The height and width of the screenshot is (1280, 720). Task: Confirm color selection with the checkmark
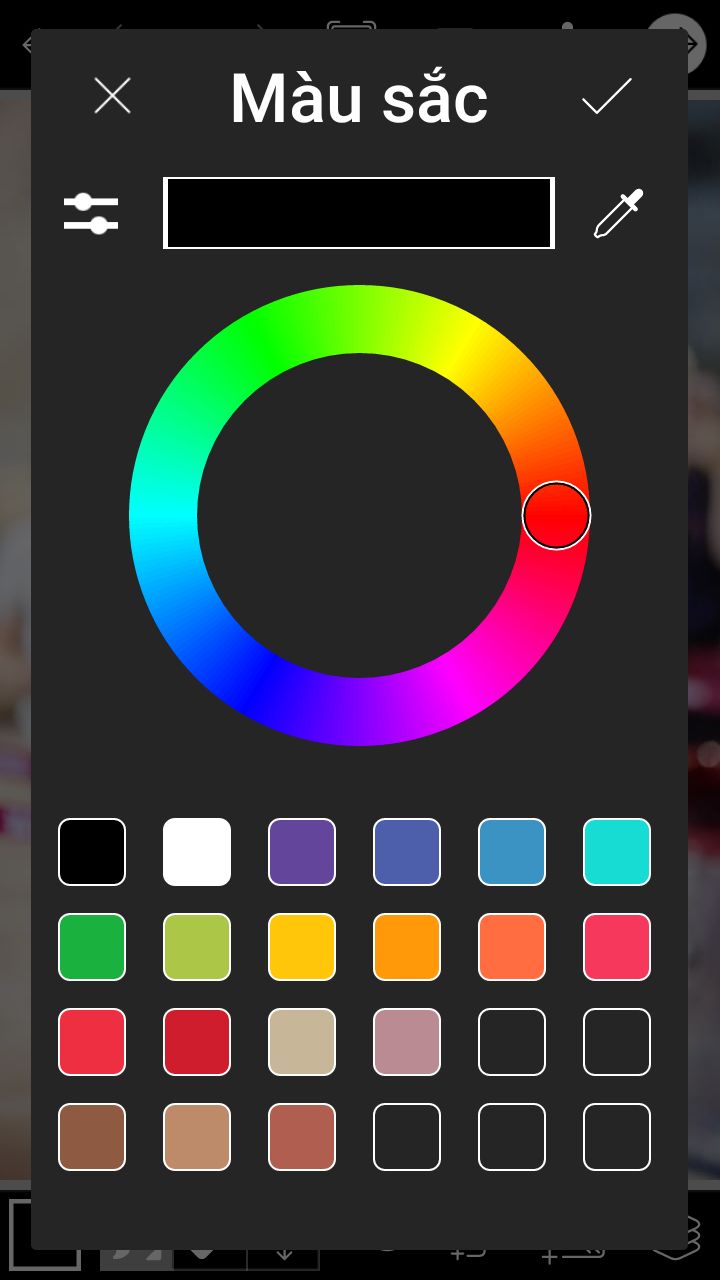(607, 96)
